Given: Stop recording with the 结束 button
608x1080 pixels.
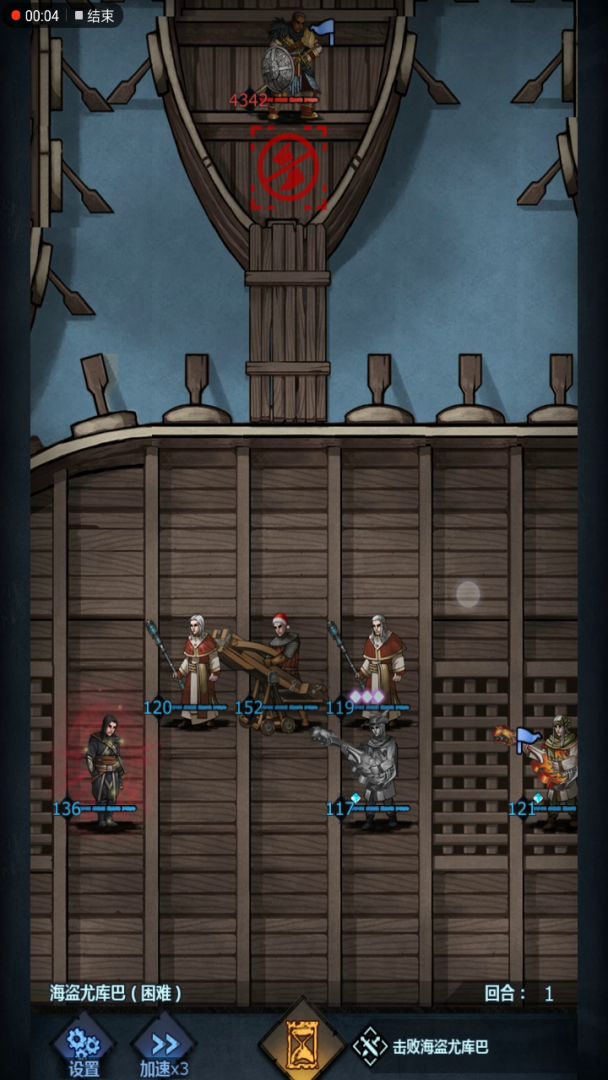Looking at the screenshot, I should 94,16.
